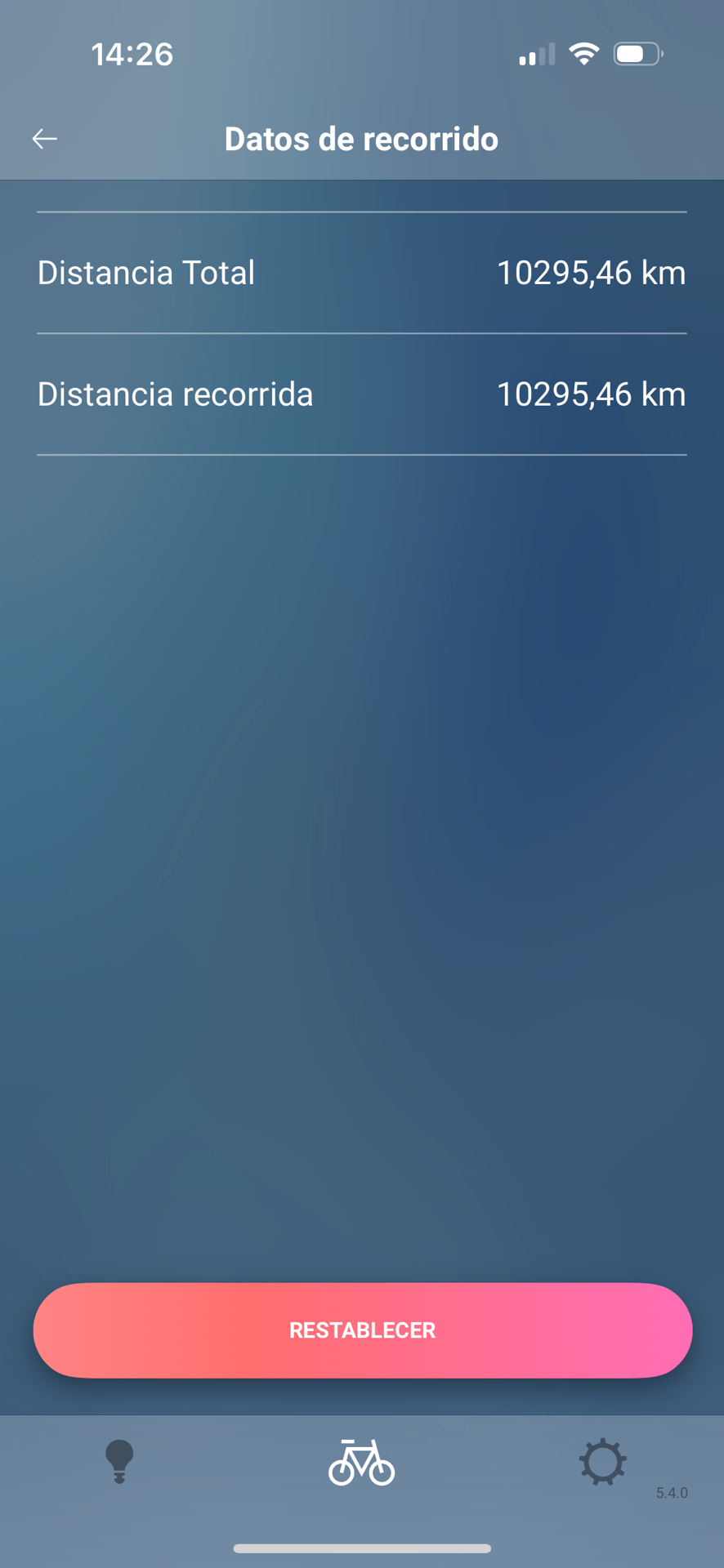Open the settings gear tab
Viewport: 724px width, 1568px height.
(x=602, y=1462)
